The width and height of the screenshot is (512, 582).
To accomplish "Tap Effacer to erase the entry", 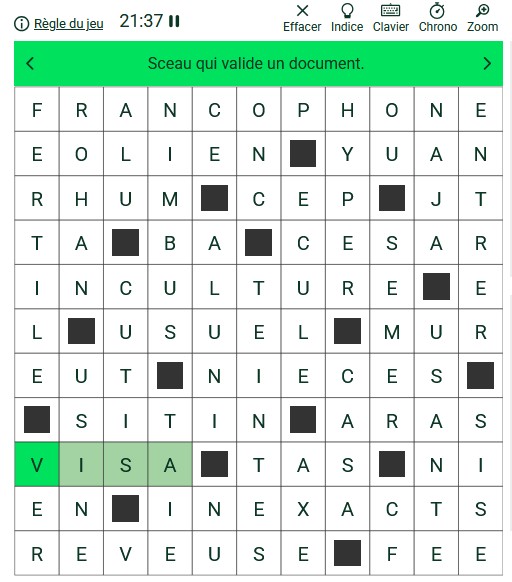I will pos(302,19).
